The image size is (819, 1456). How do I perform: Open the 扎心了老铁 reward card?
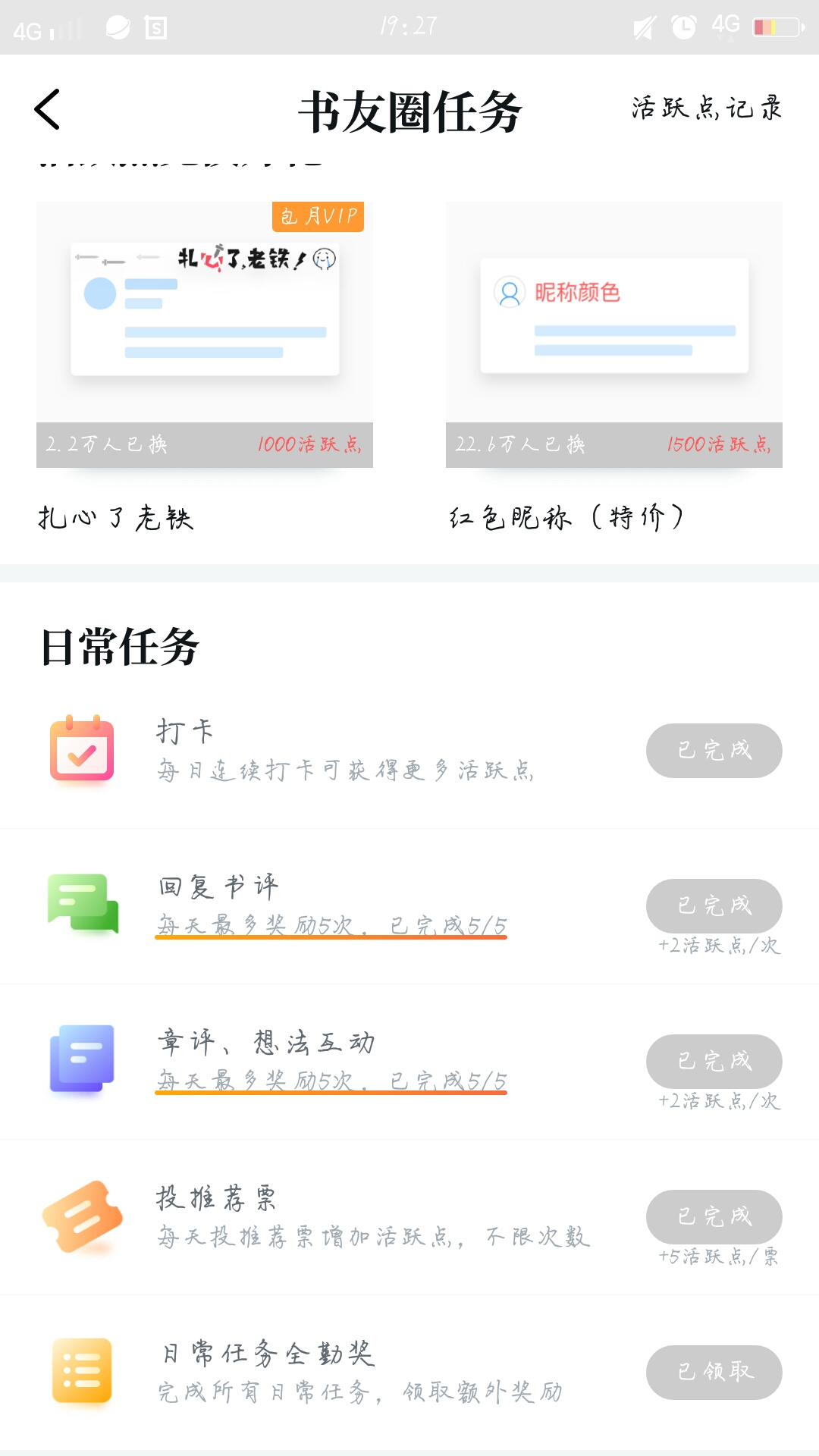pyautogui.click(x=204, y=335)
